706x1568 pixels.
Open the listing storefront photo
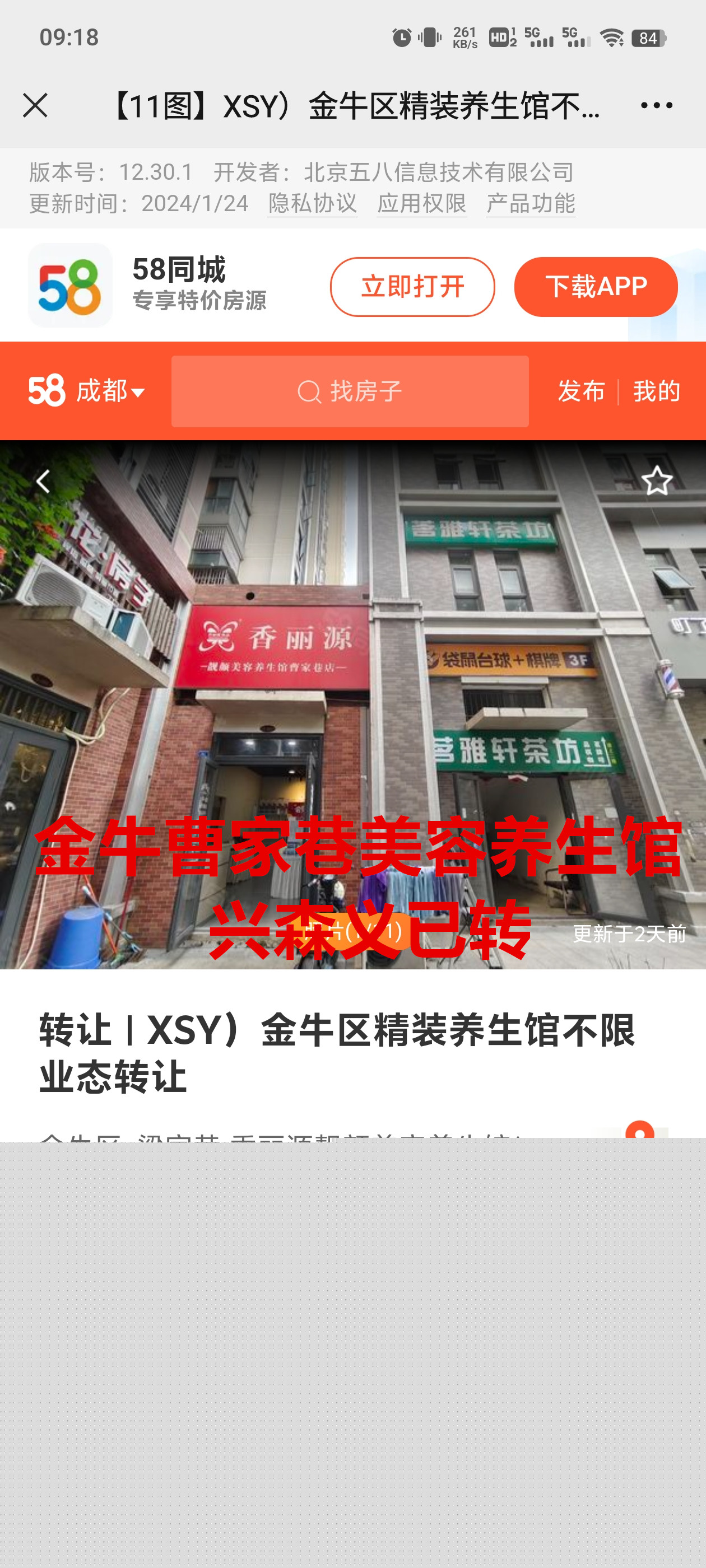pos(352,700)
